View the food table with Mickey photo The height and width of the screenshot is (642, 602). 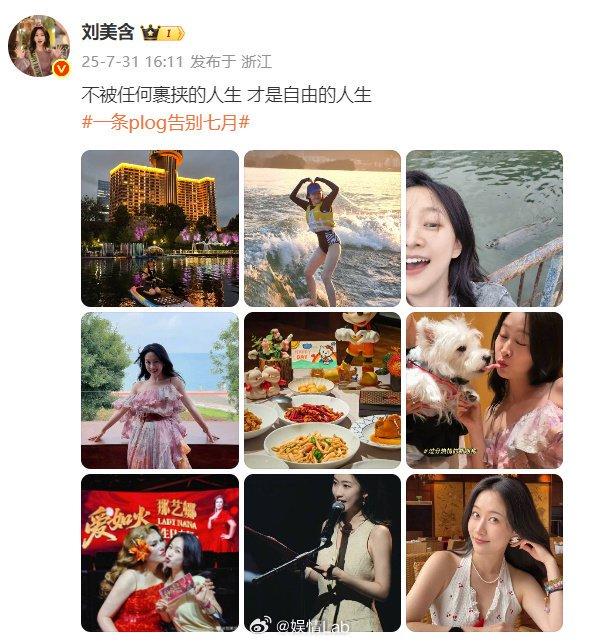(x=322, y=390)
